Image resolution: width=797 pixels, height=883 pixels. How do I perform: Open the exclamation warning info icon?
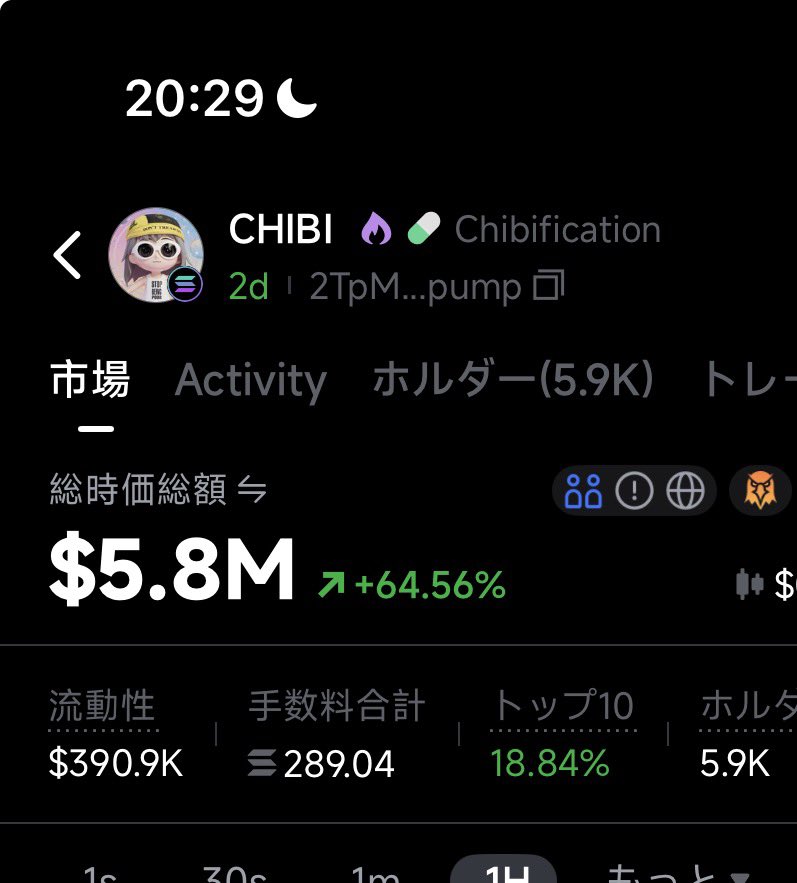coord(634,491)
